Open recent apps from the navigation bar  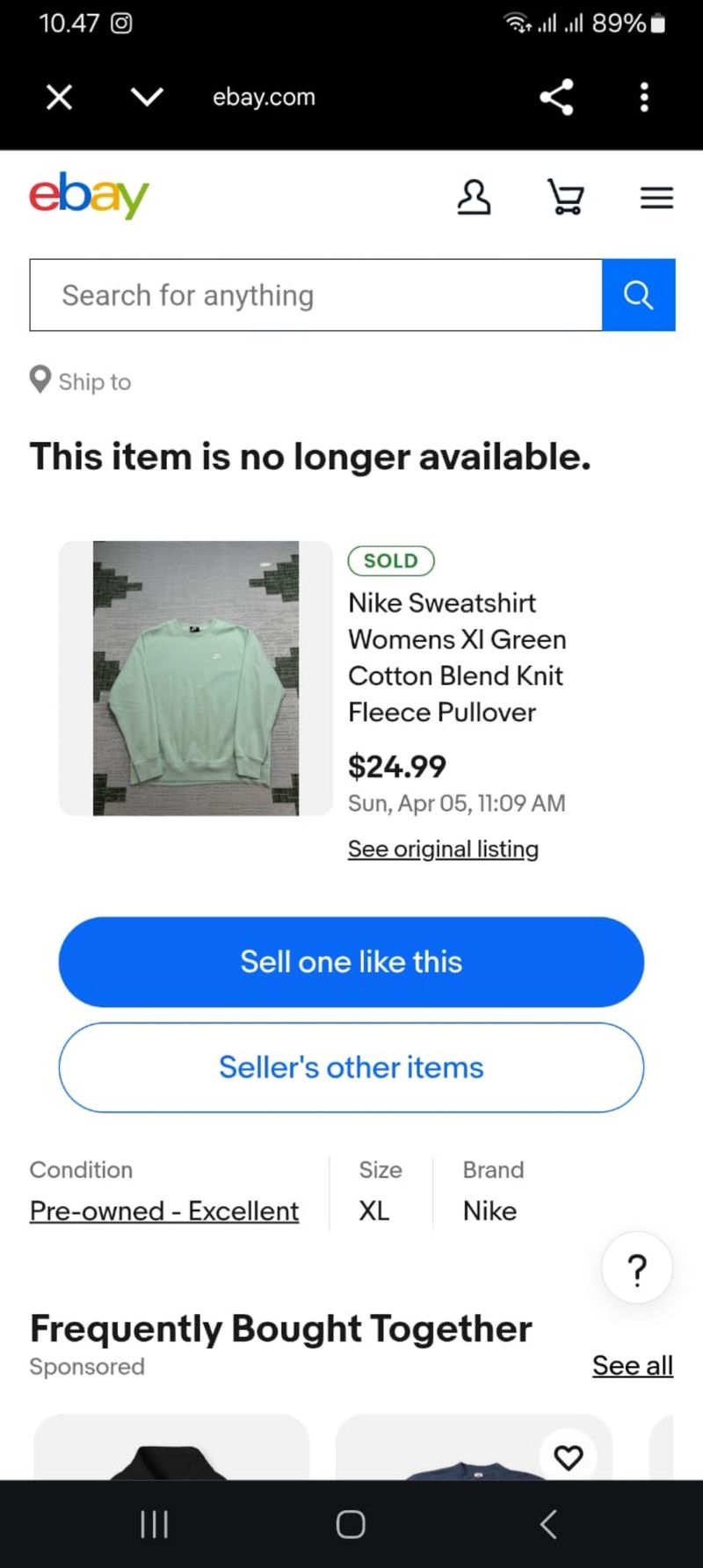tap(155, 1524)
